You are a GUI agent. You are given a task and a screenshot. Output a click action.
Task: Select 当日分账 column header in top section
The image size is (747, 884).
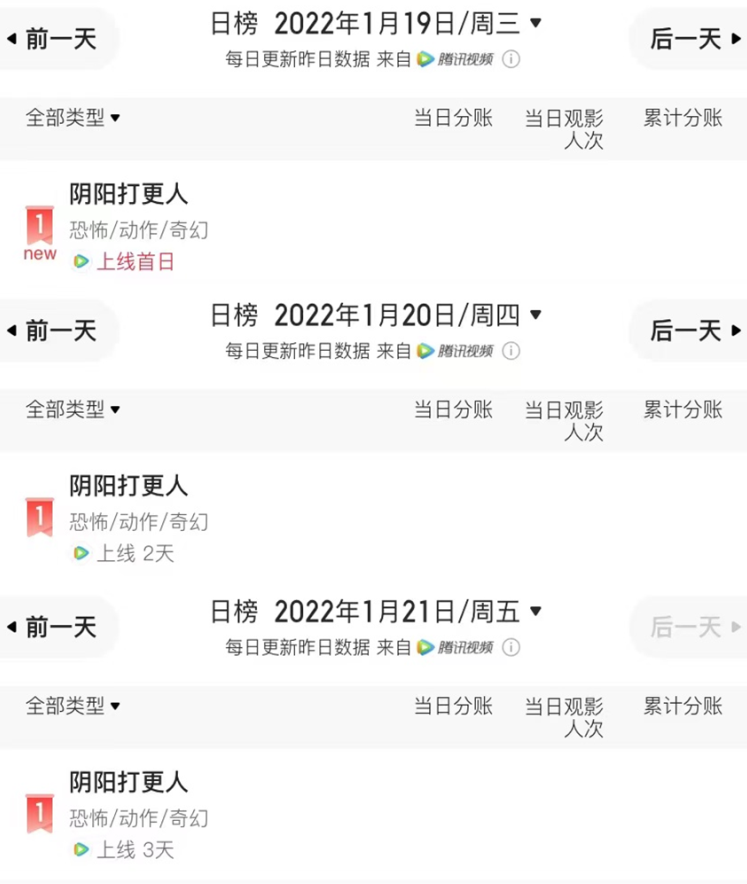[453, 117]
